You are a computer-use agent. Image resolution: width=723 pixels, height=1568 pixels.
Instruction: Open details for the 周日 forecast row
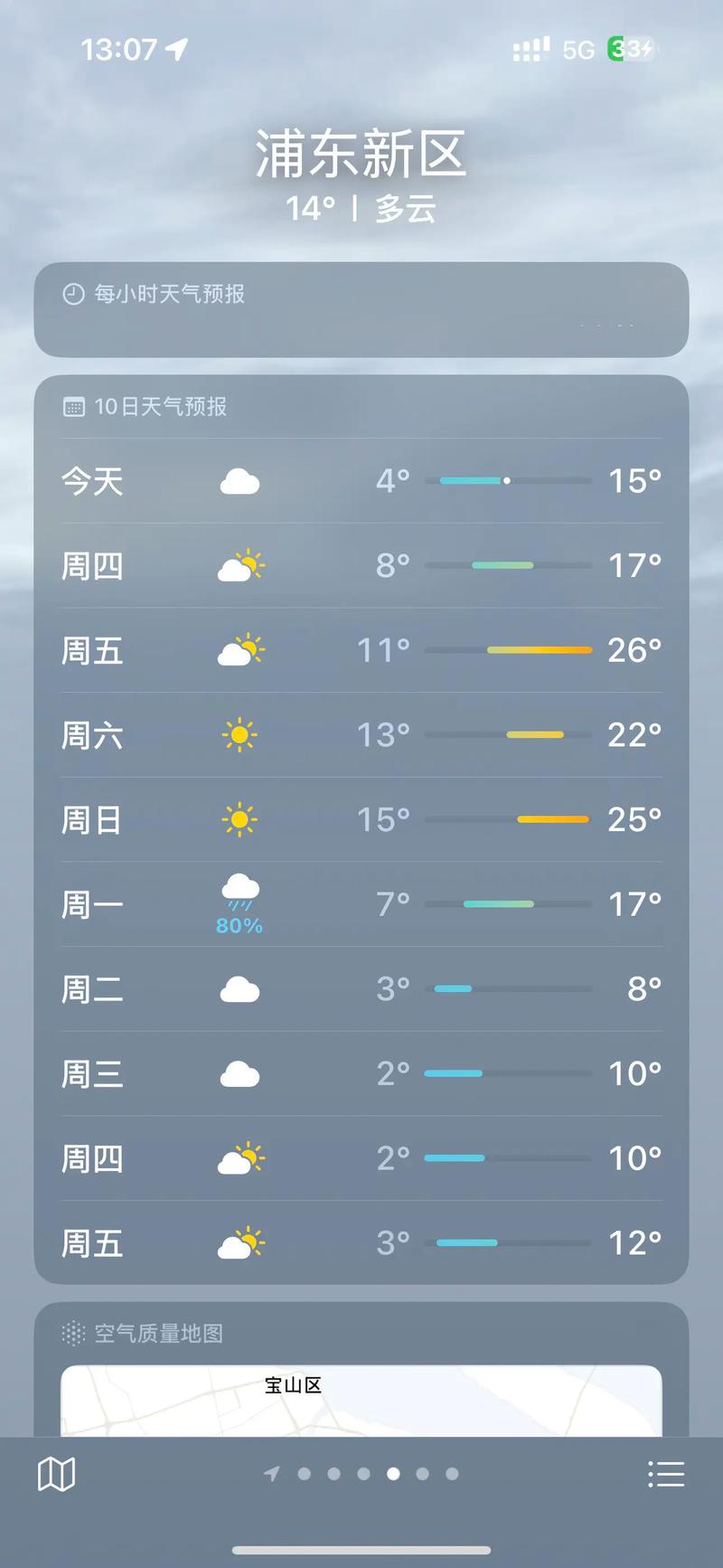[361, 819]
